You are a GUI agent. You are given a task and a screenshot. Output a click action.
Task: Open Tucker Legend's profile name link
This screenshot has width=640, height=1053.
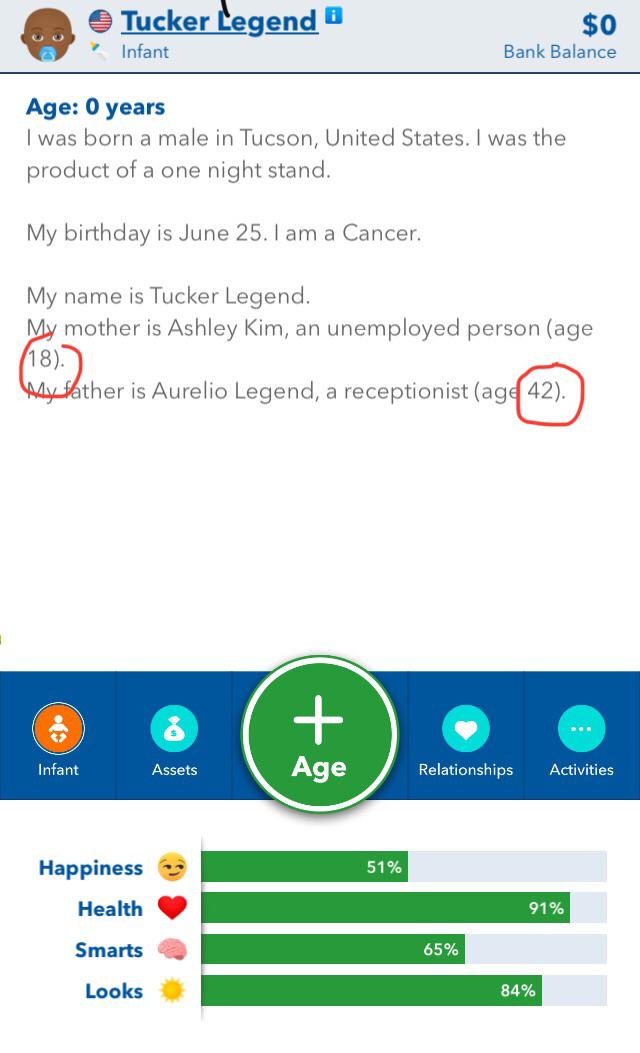coord(218,20)
